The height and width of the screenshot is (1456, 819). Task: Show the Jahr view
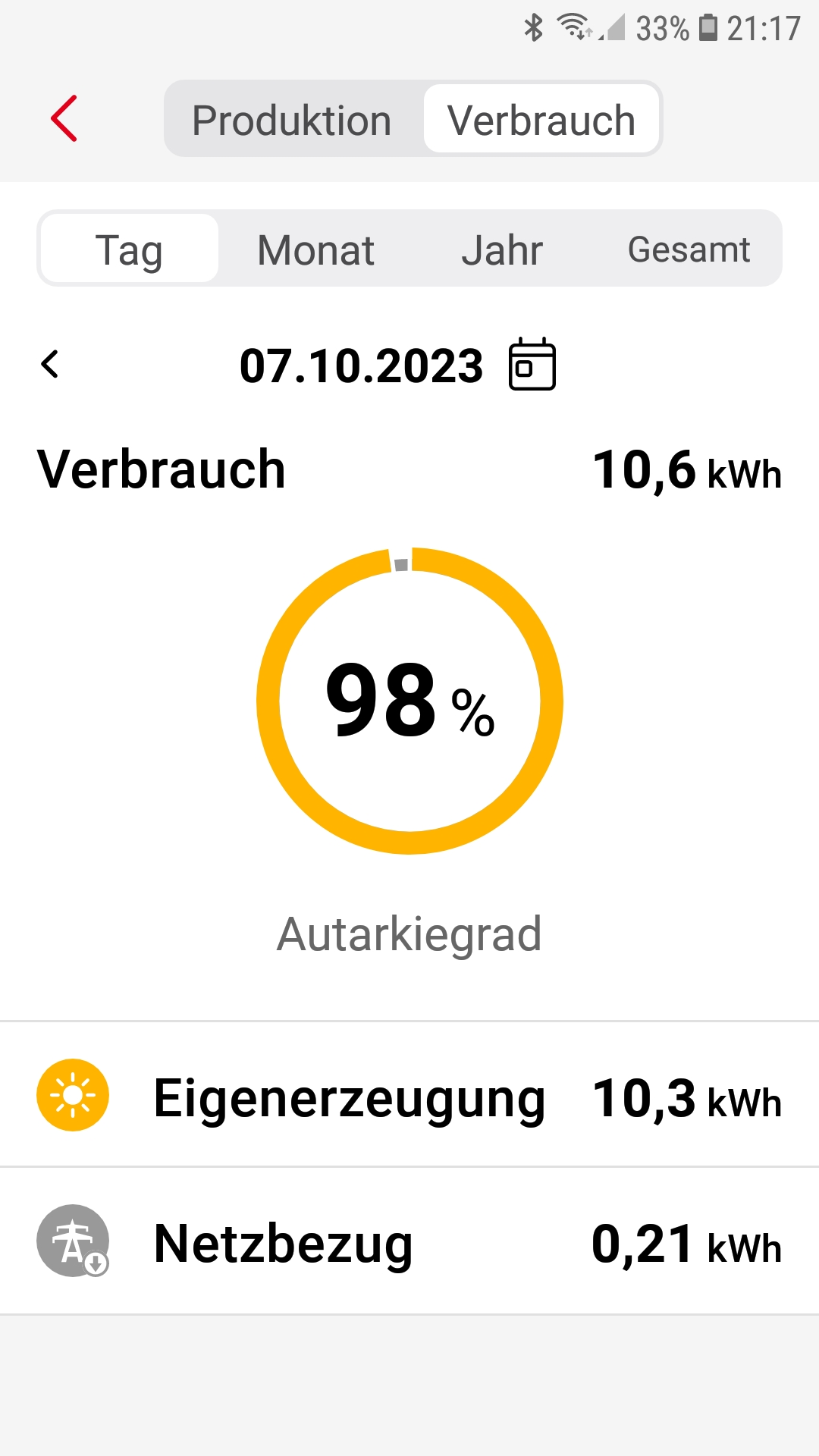pyautogui.click(x=502, y=249)
